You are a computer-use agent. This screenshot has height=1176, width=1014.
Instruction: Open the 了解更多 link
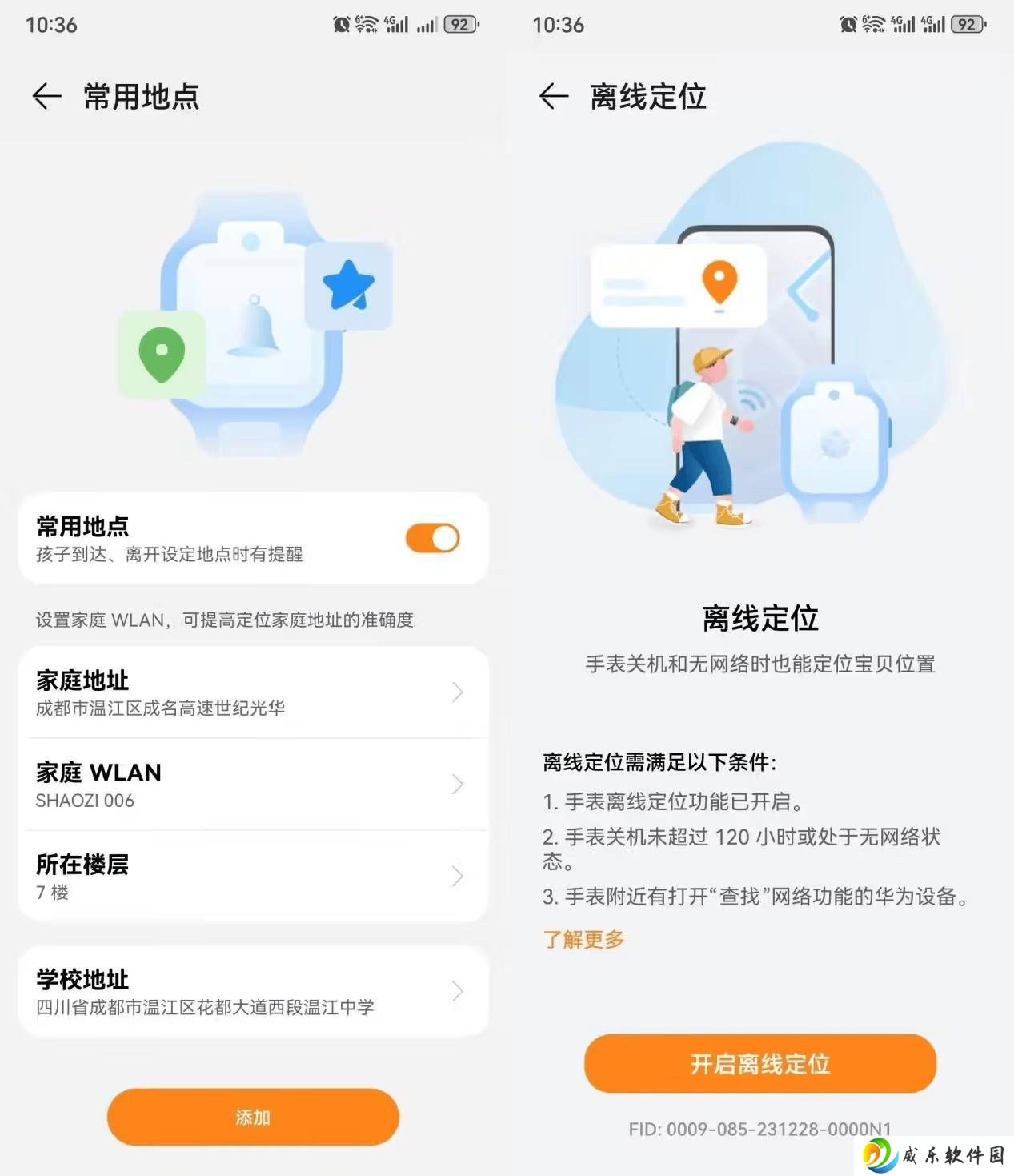[583, 939]
